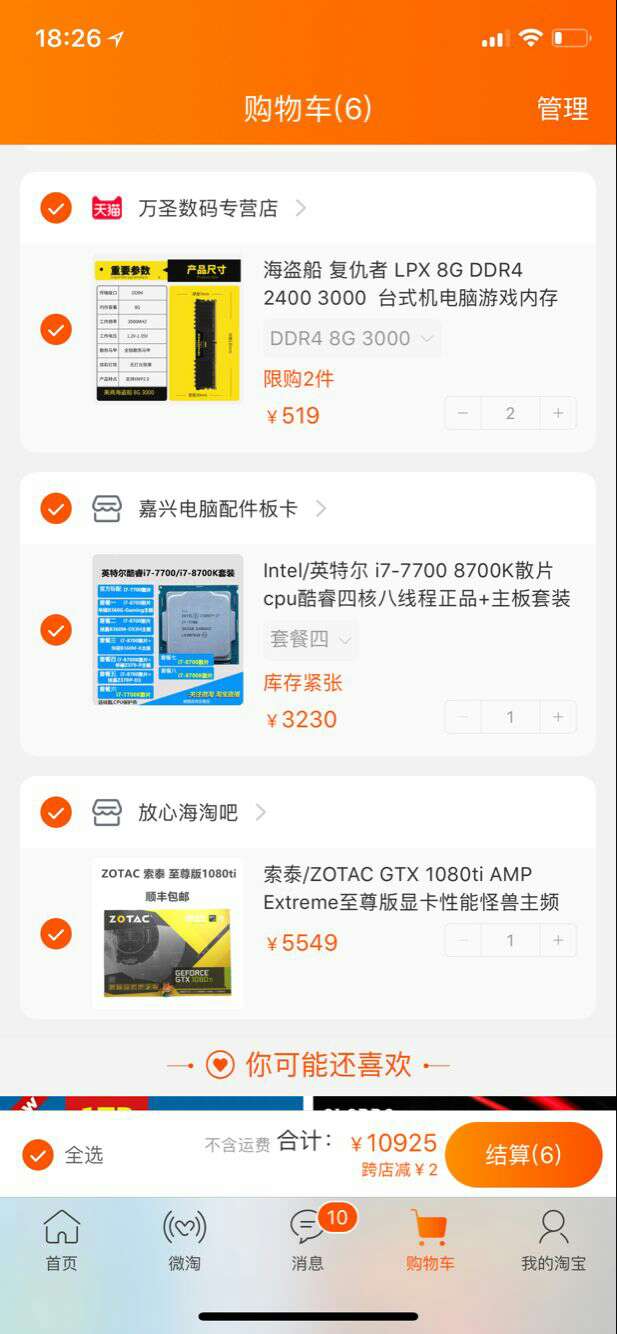Screen dimensions: 617x1334
Task: Open the ZOTAC GTX 1080ti product image
Action: click(x=168, y=933)
